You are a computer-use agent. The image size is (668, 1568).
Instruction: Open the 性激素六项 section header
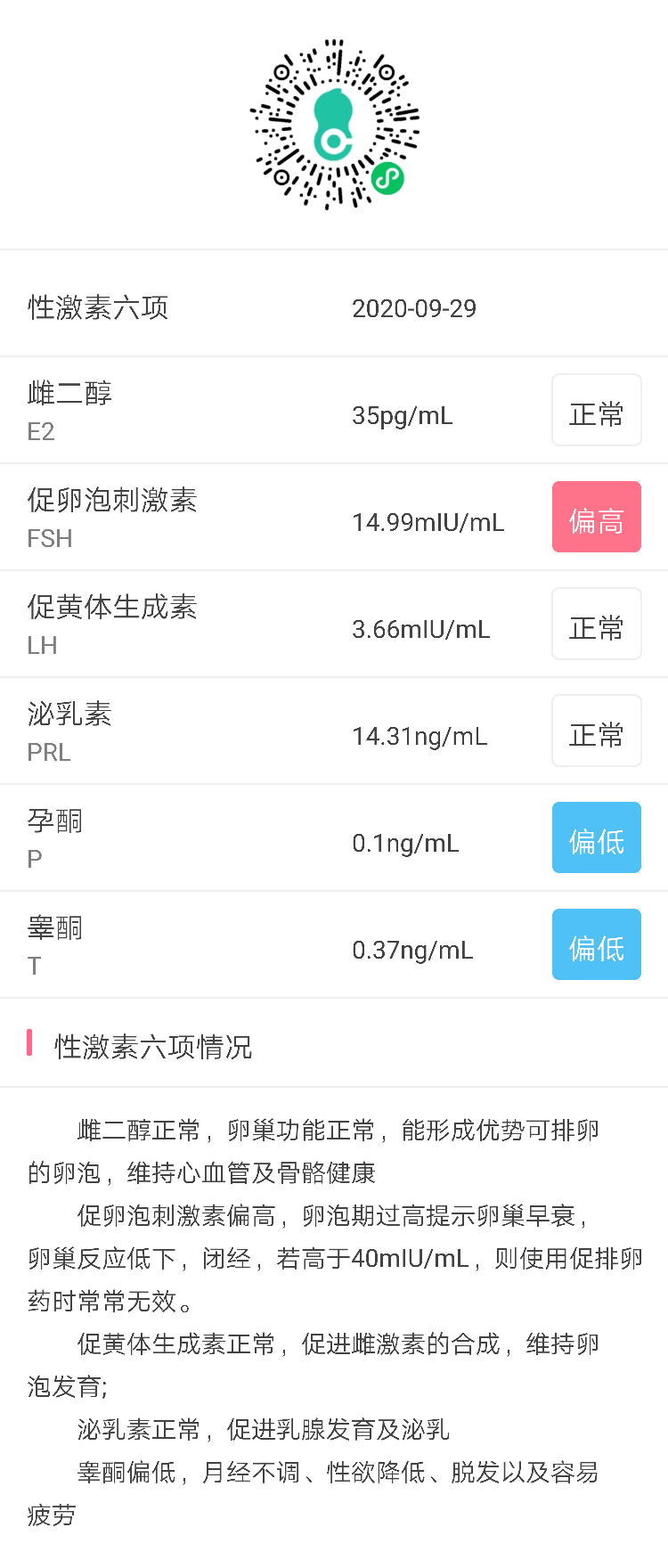[x=99, y=307]
